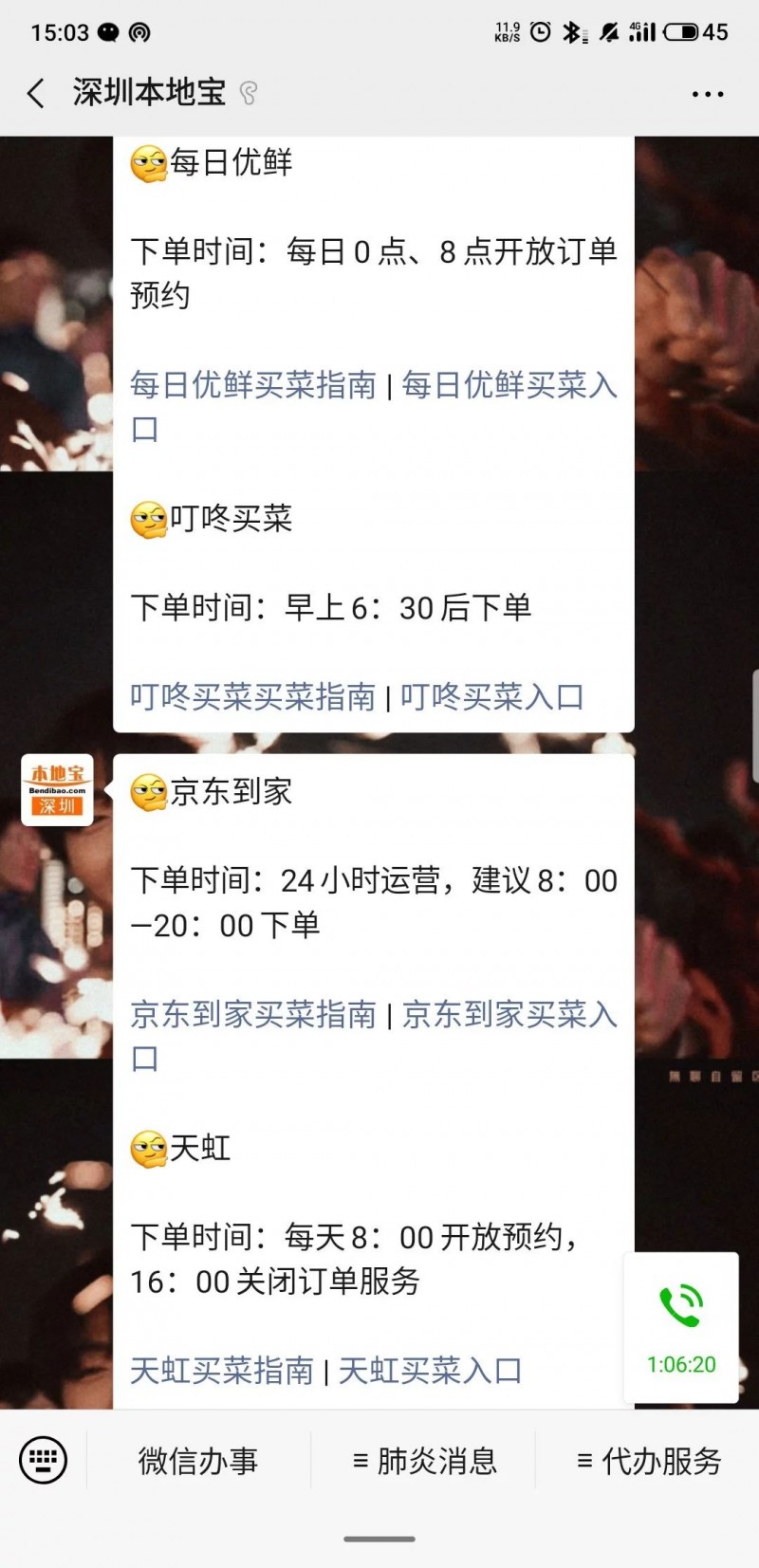This screenshot has height=1568, width=759.
Task: Open 京东到家买菜指南 link
Action: coord(253,1015)
